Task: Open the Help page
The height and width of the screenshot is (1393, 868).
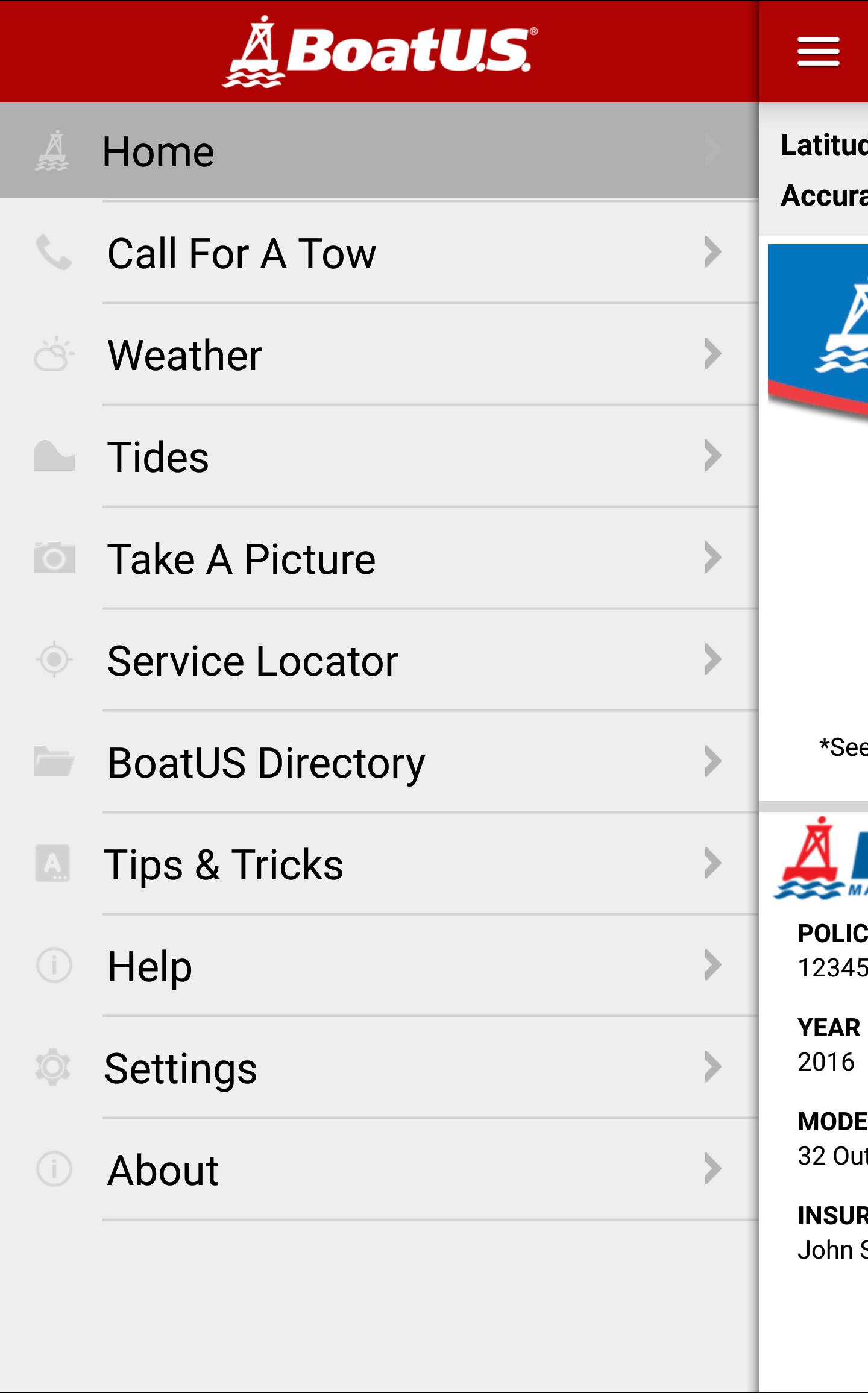Action: [x=379, y=966]
